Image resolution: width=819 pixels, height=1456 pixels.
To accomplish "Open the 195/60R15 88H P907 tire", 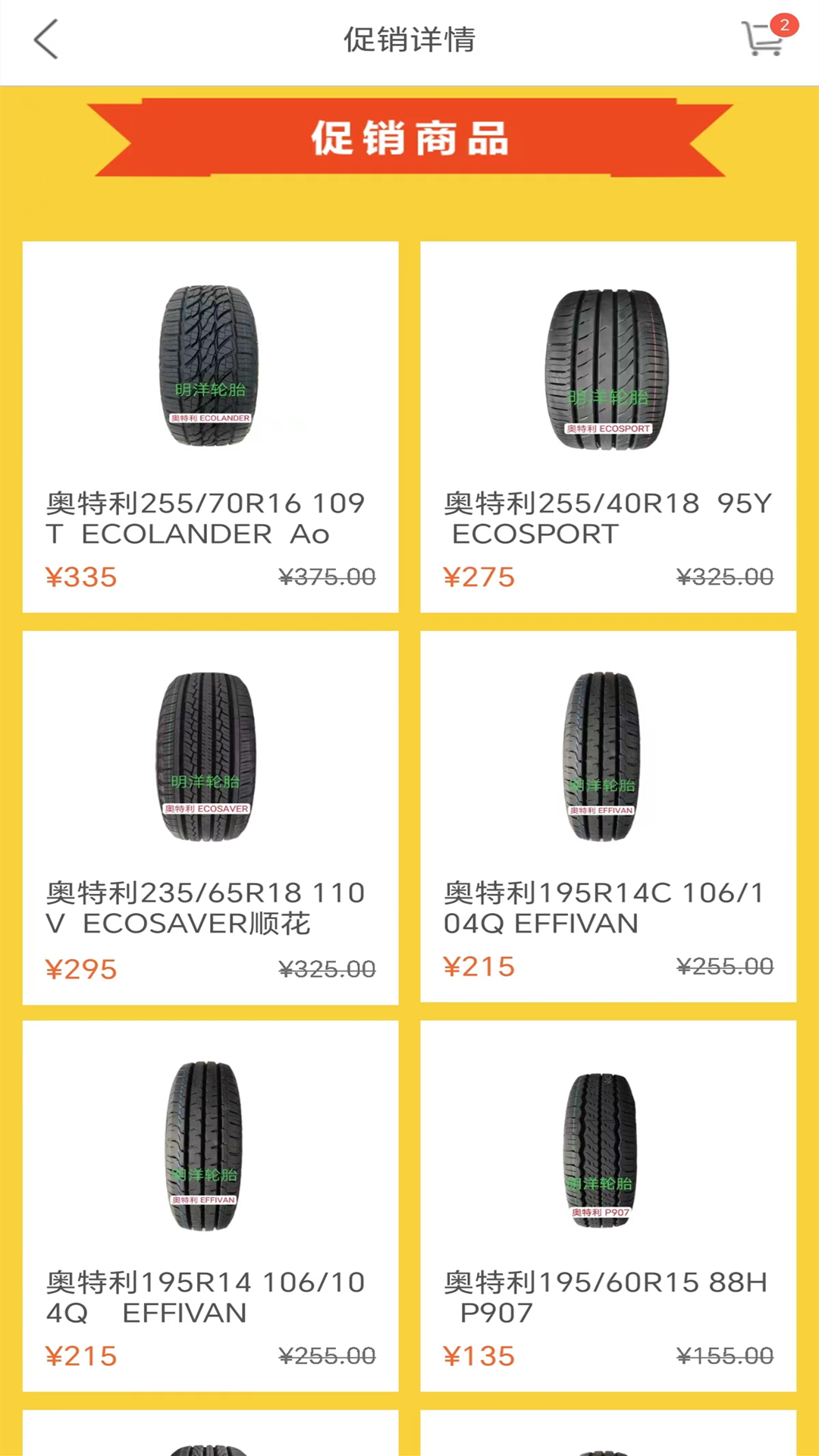I will point(607,1205).
